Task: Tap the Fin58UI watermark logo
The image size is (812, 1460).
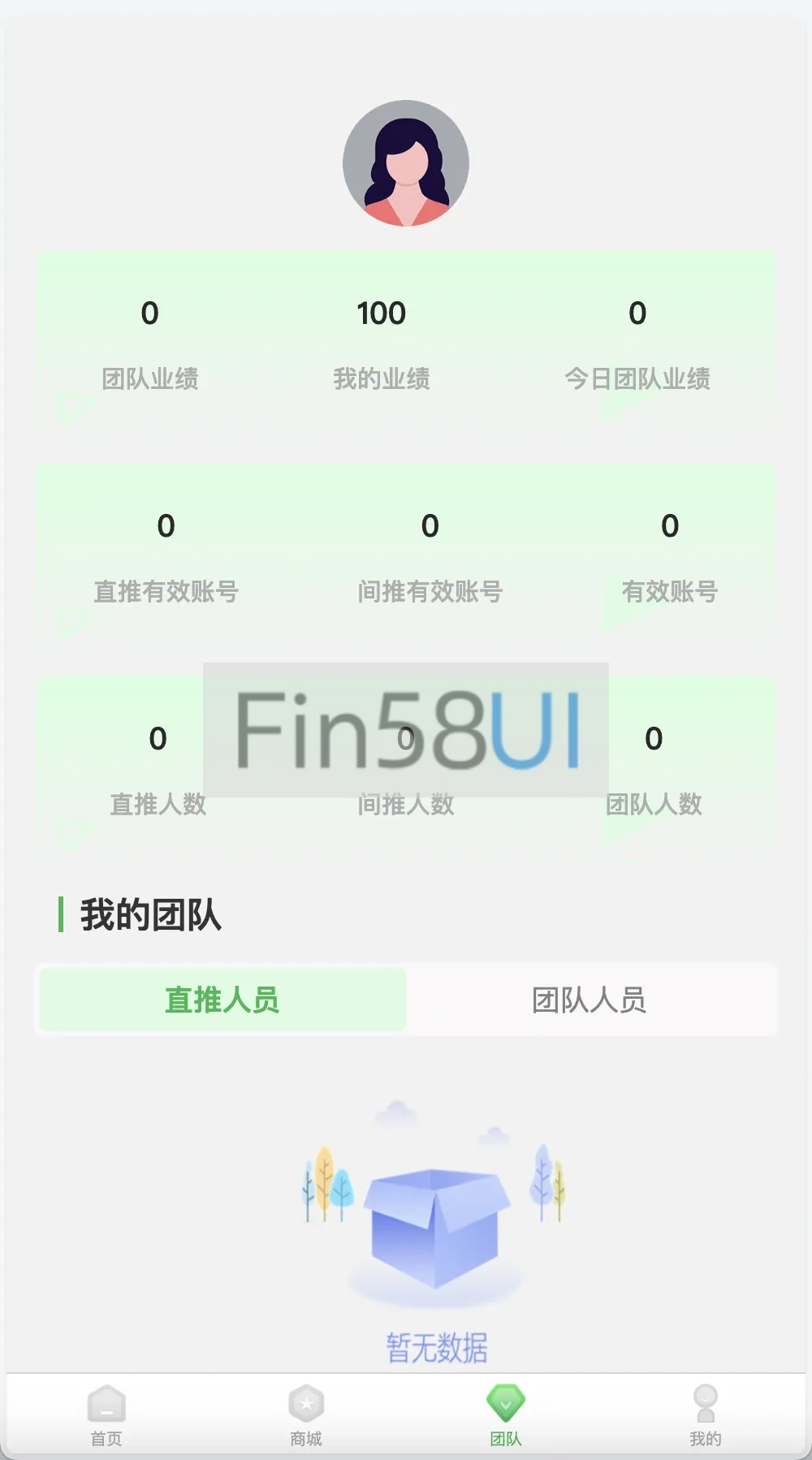Action: [405, 729]
